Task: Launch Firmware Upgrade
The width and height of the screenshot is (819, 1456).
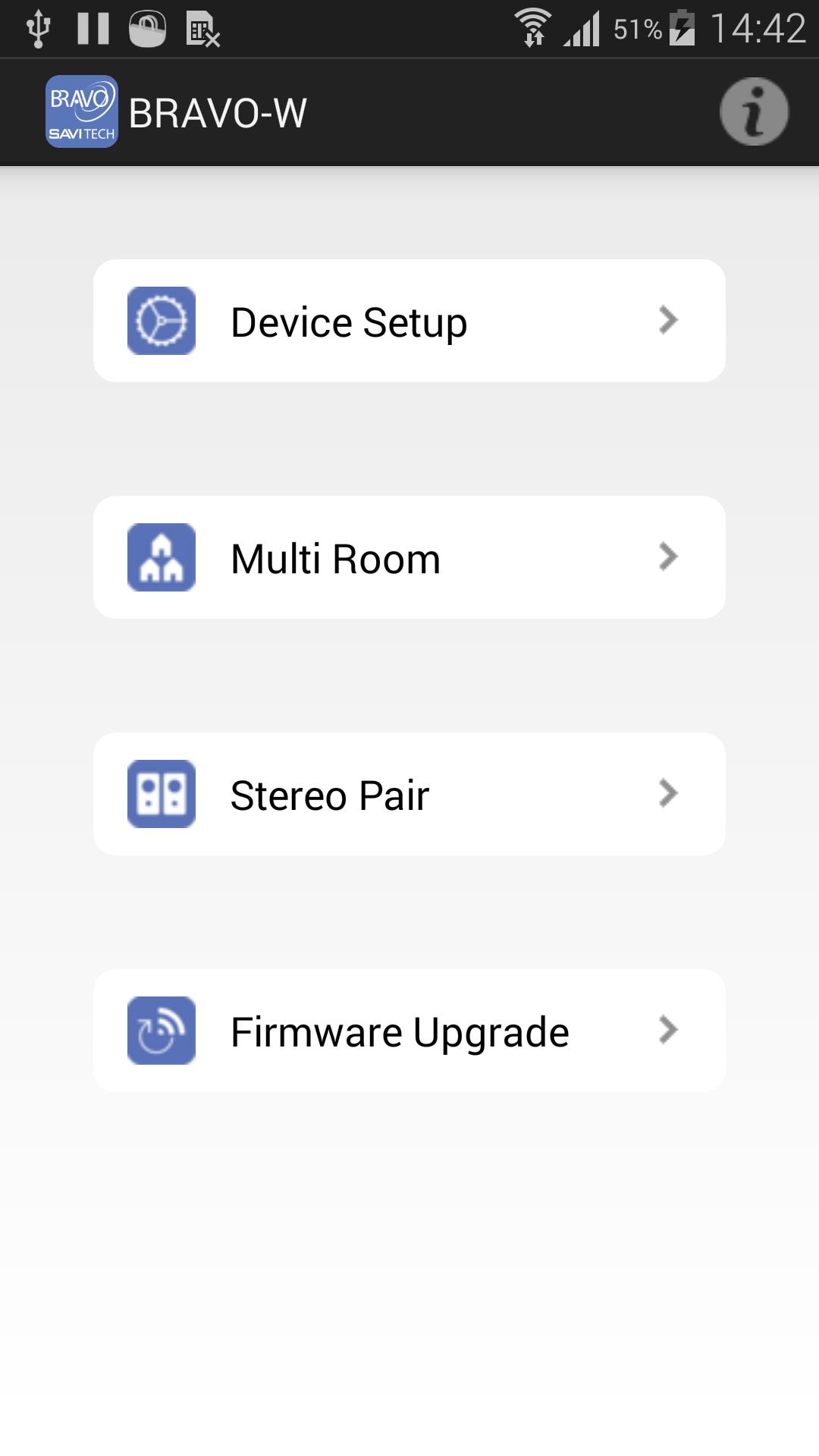Action: (409, 1031)
